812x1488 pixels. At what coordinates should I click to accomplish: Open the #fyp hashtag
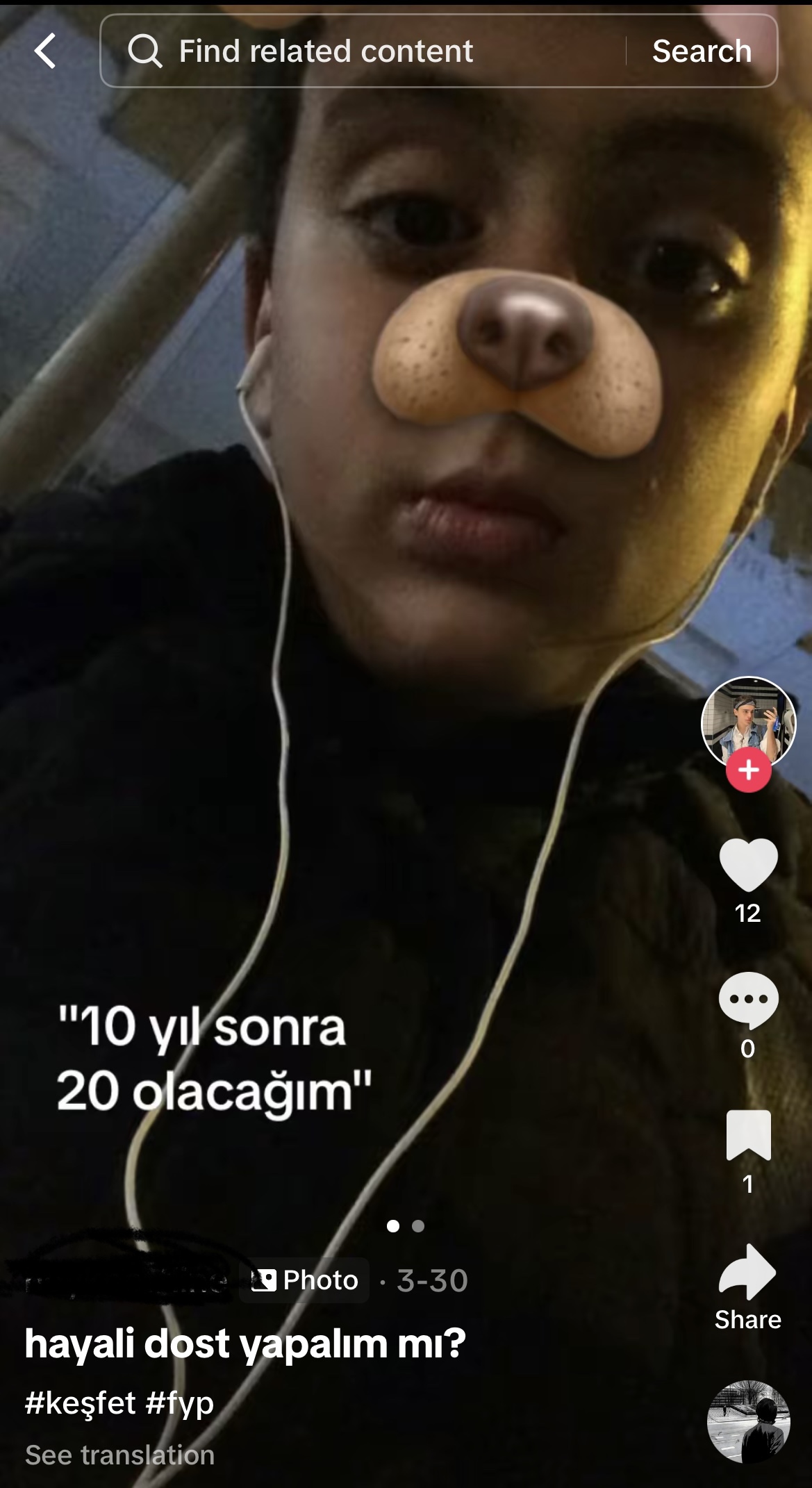click(180, 1402)
